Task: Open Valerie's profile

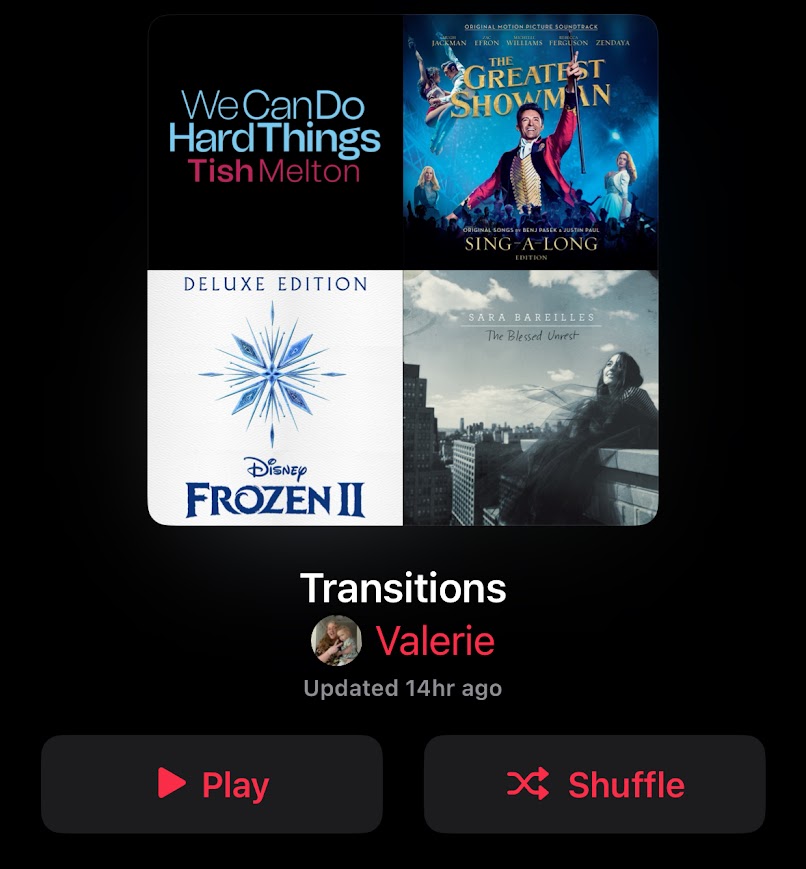Action: click(433, 641)
